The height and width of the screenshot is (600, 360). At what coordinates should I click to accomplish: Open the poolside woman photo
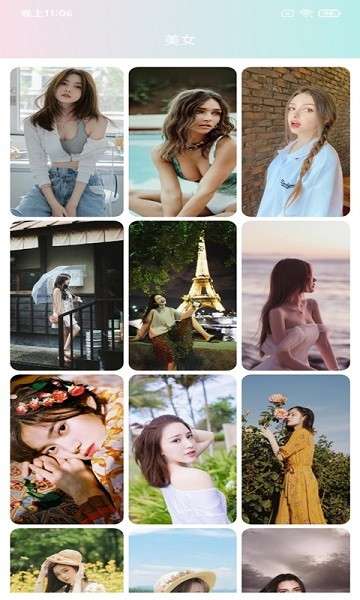(x=182, y=142)
